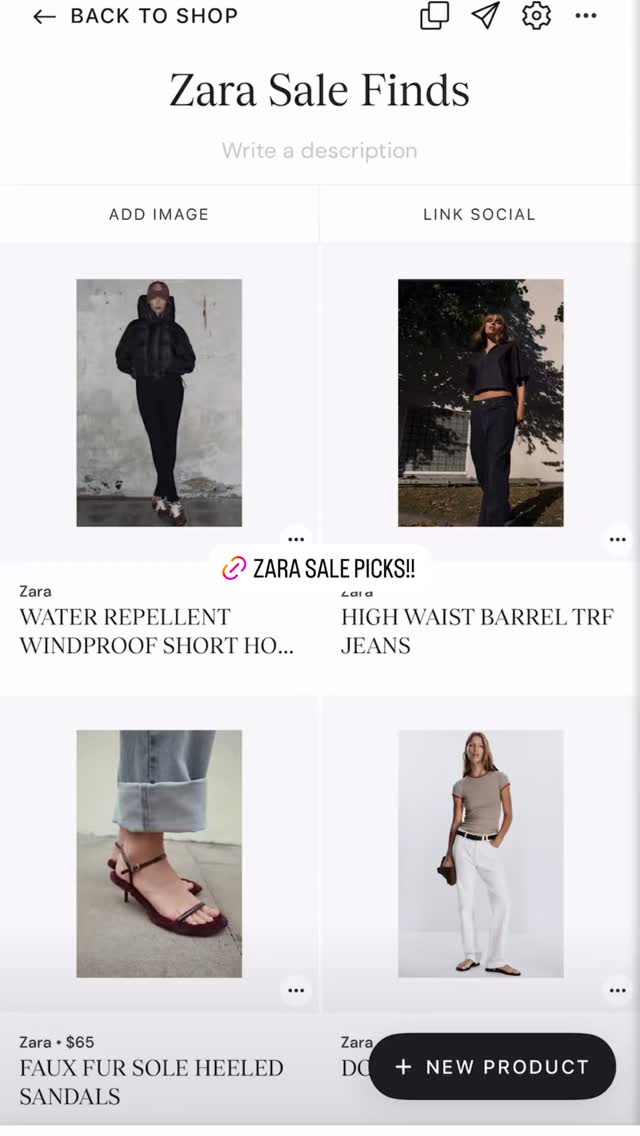The width and height of the screenshot is (640, 1136).
Task: Select Add Image
Action: pos(159,214)
